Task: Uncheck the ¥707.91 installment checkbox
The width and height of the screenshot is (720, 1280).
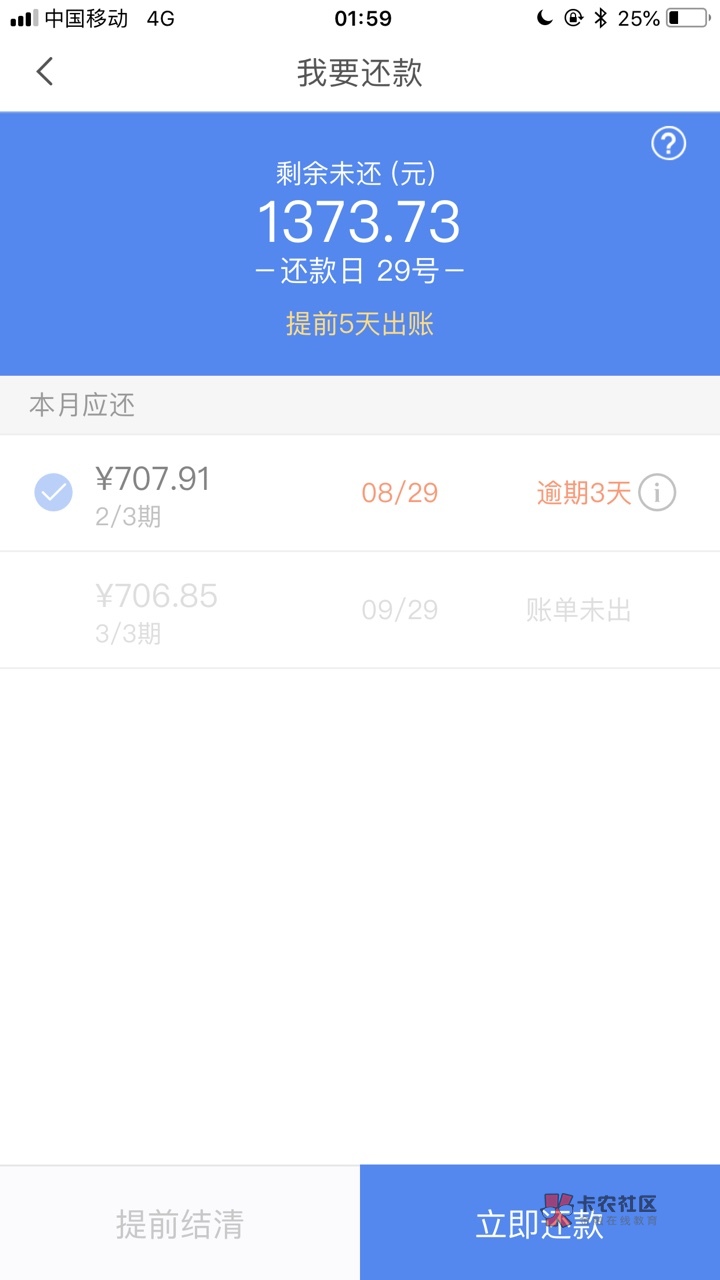Action: 53,492
